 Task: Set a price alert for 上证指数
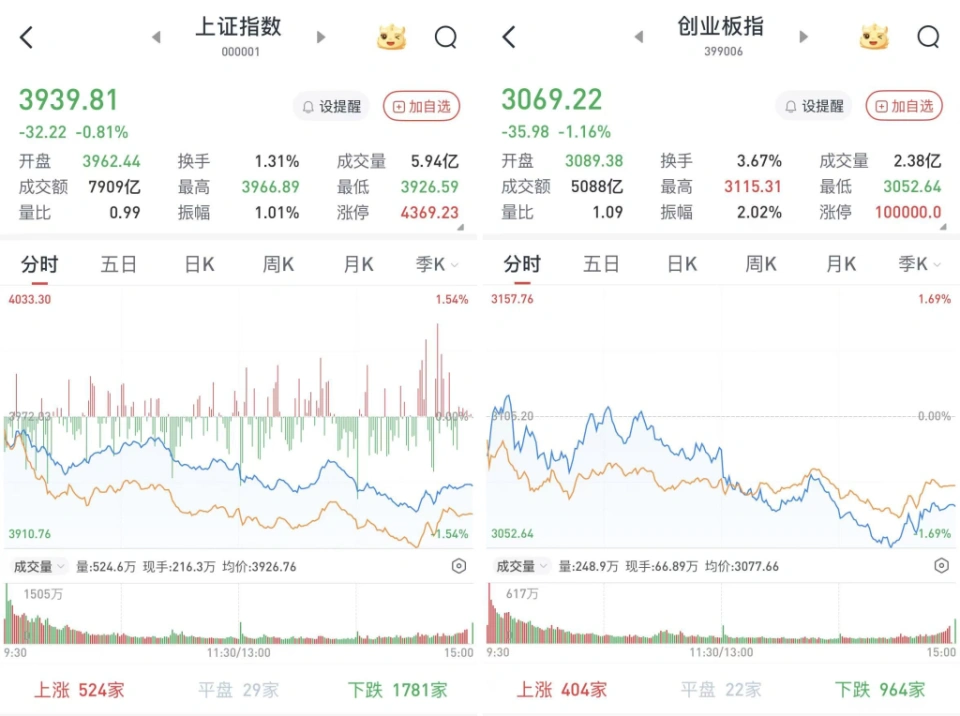tap(331, 106)
